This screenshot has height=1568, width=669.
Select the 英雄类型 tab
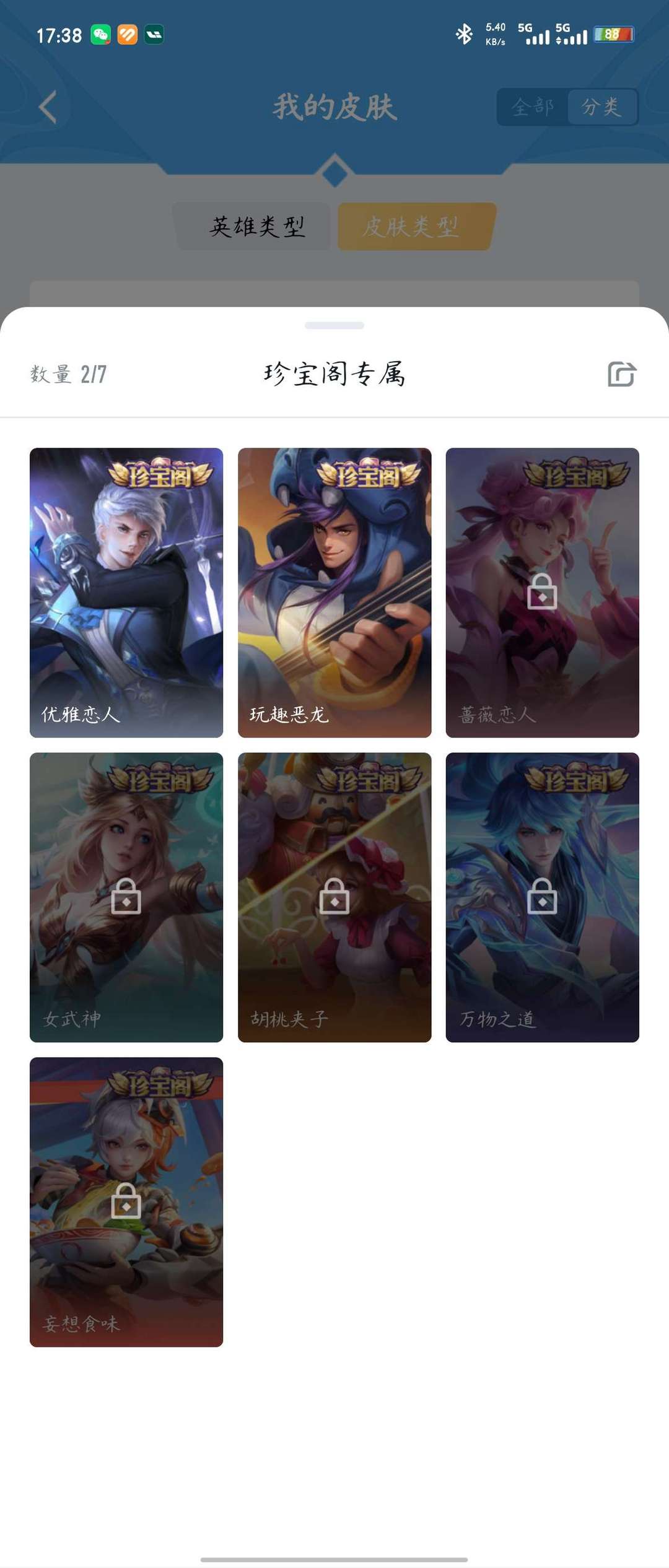pos(257,227)
